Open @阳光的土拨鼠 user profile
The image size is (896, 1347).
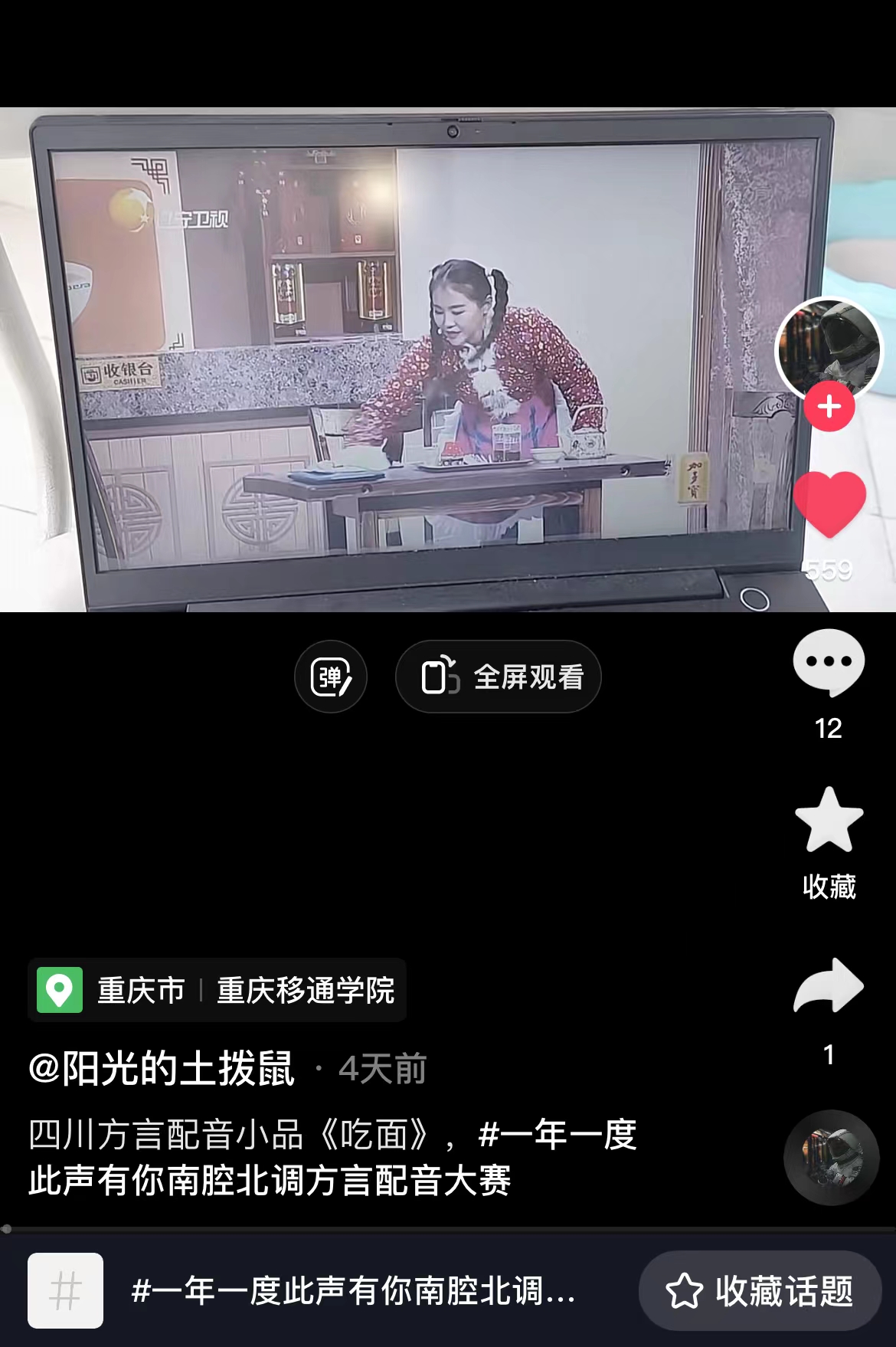162,1068
